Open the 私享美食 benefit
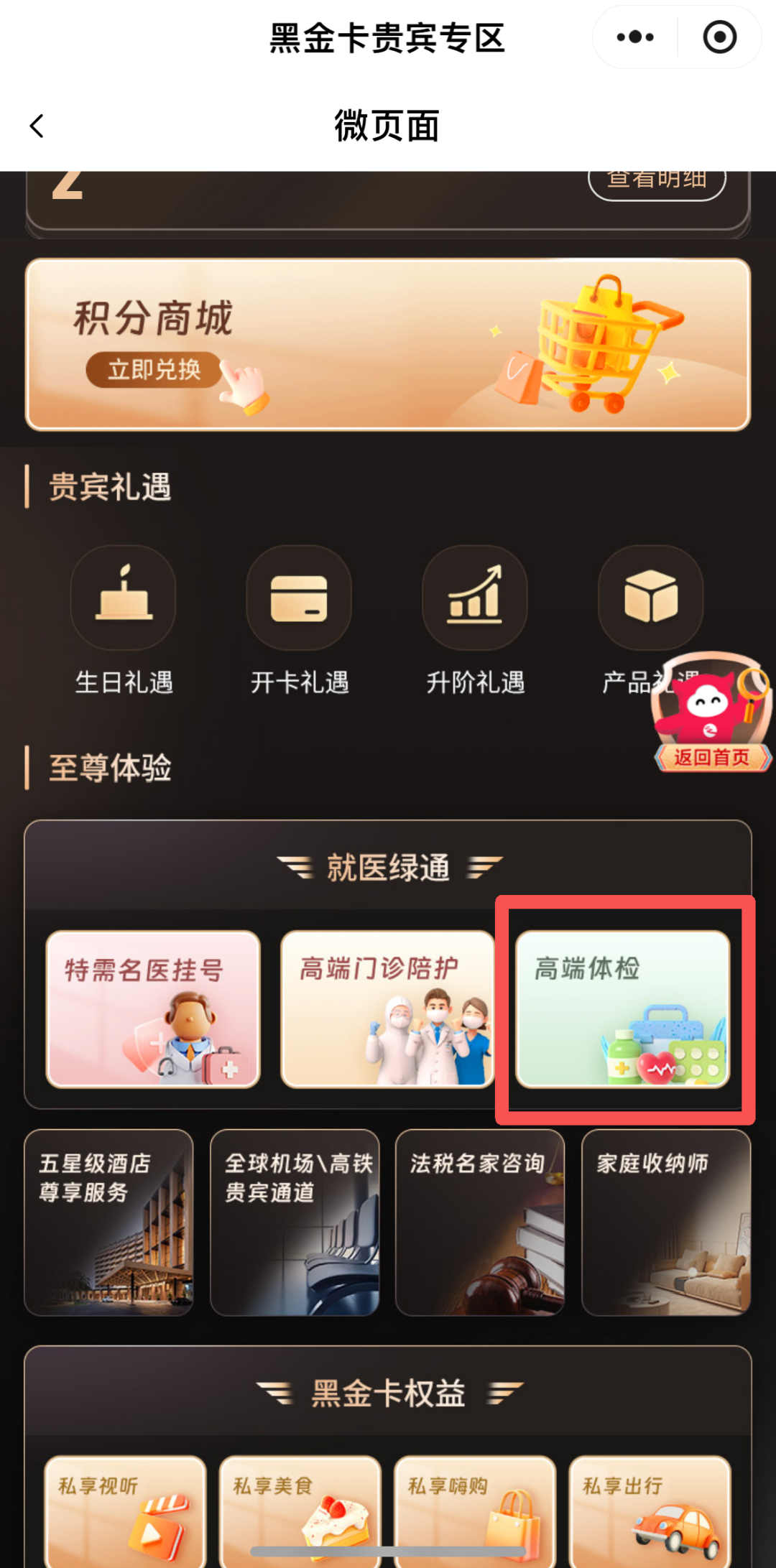 point(300,1508)
